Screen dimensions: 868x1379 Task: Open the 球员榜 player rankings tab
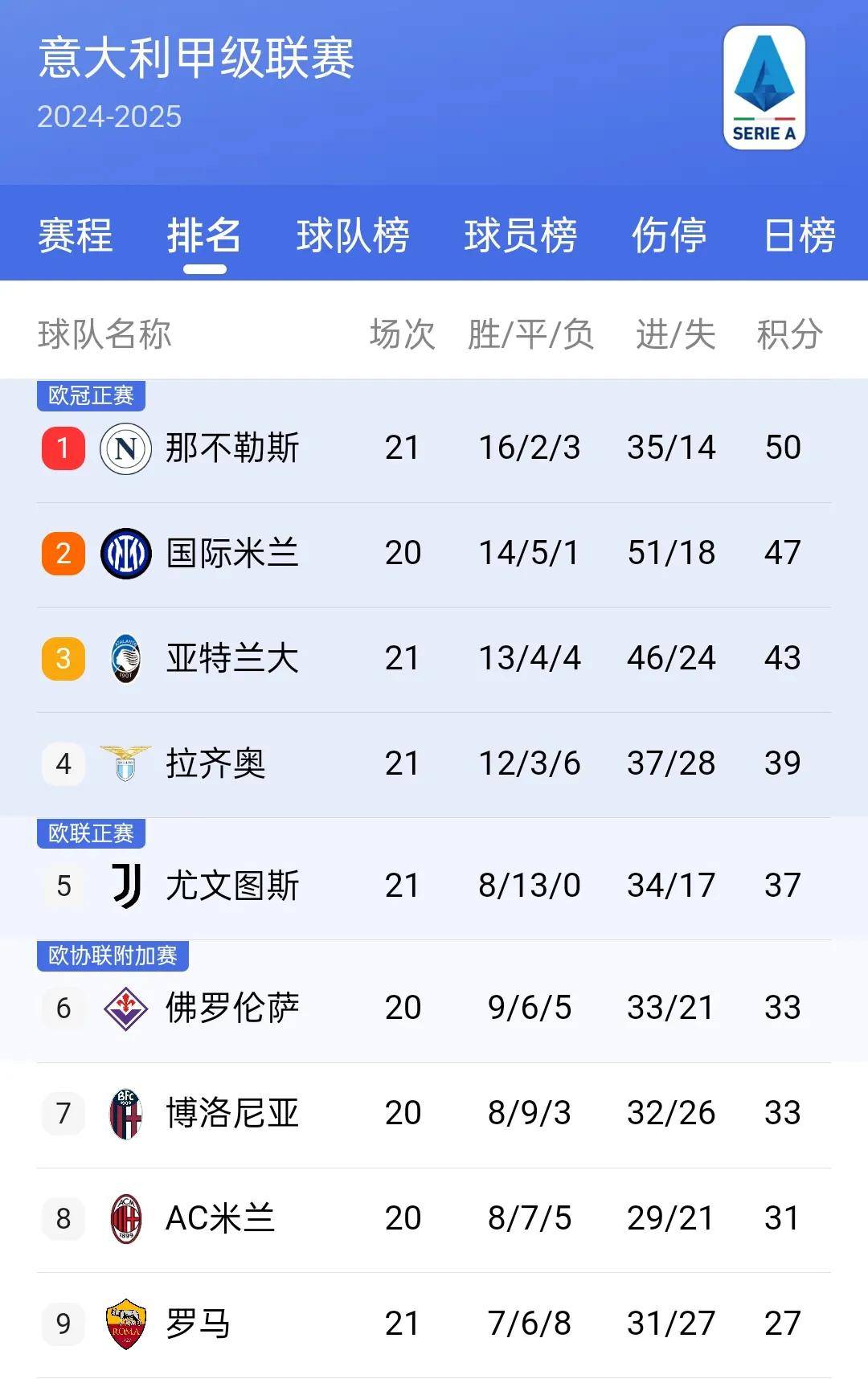522,235
